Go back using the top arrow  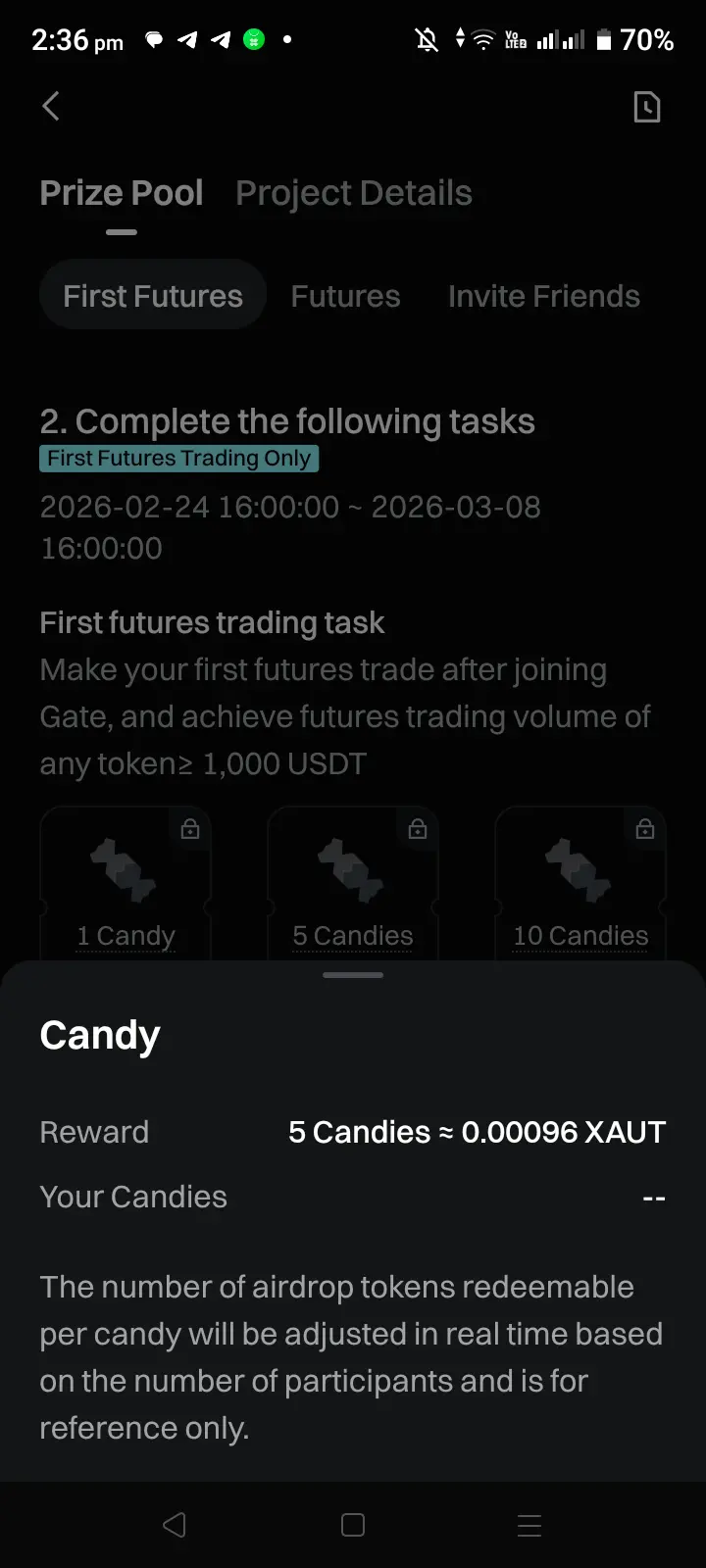pyautogui.click(x=51, y=106)
